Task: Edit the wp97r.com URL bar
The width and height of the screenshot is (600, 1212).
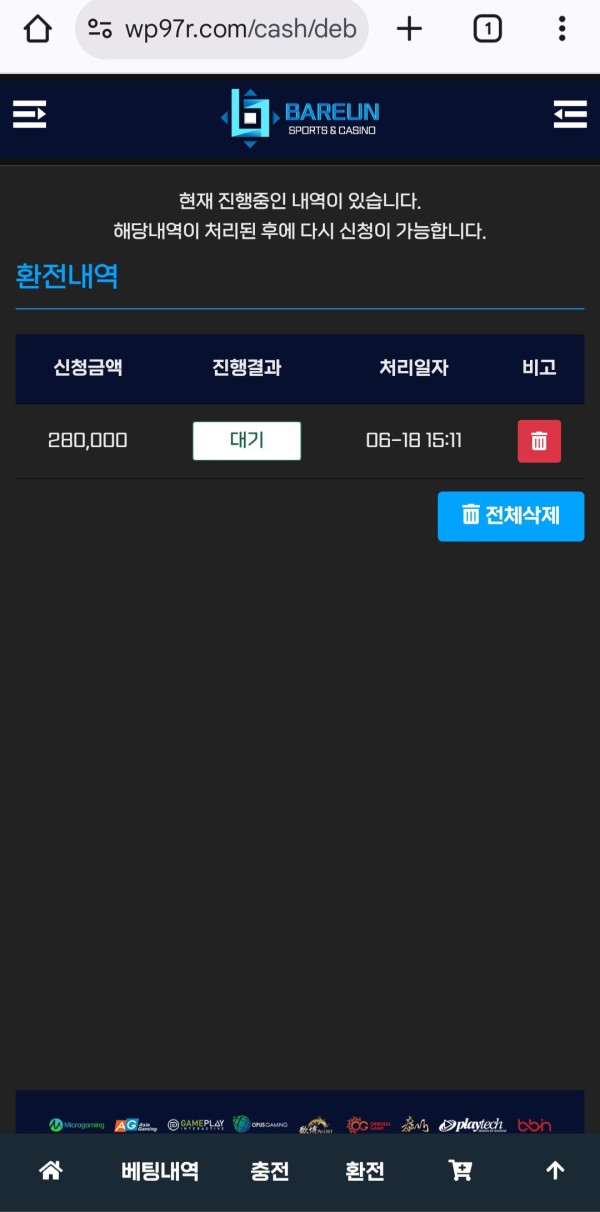Action: coord(225,29)
